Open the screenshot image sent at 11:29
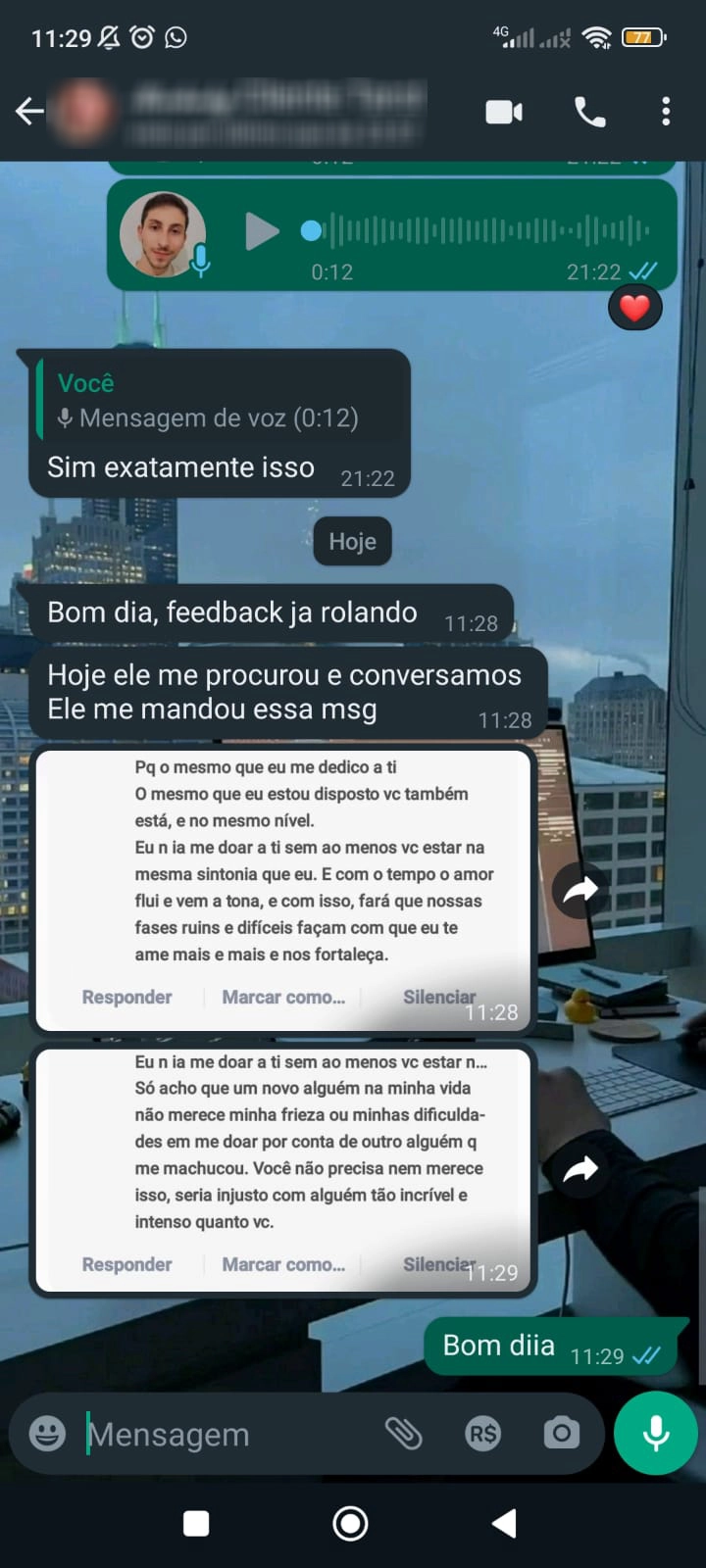 282,1168
